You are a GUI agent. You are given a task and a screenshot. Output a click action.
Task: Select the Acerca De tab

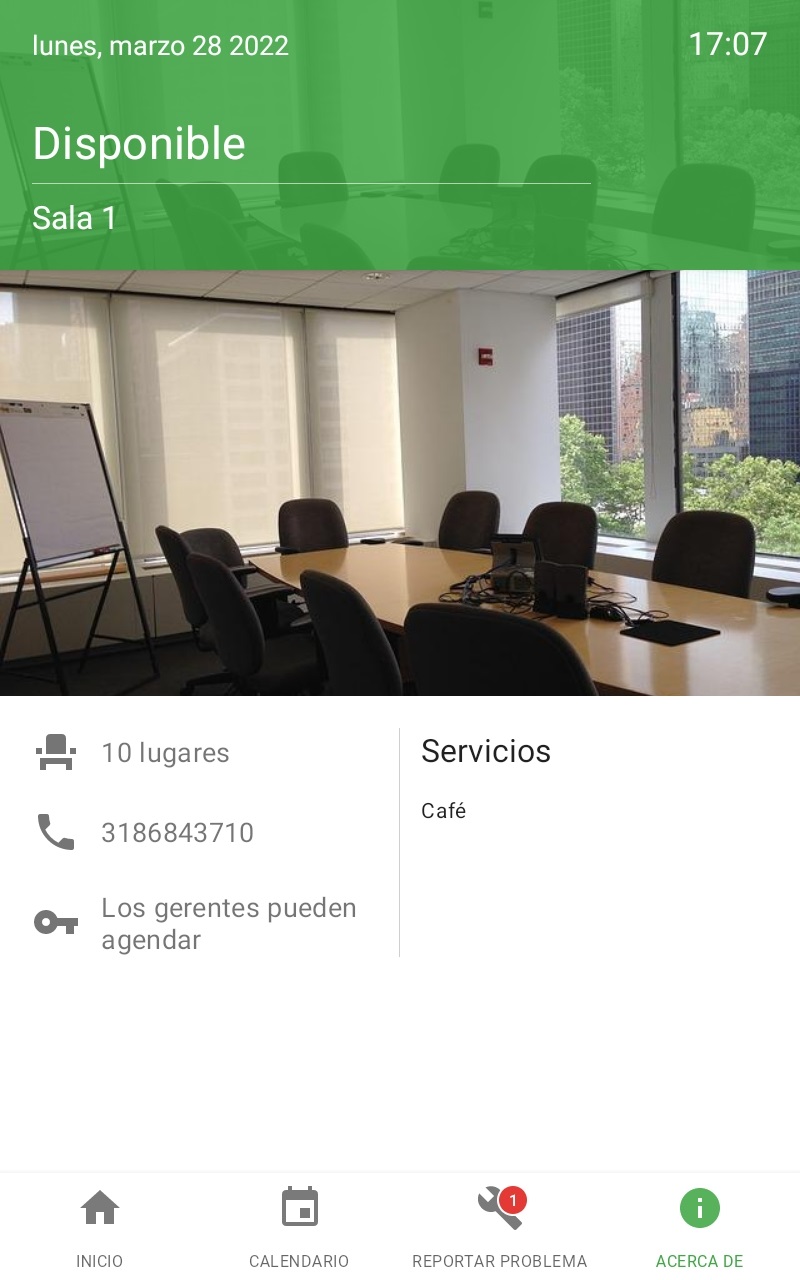pyautogui.click(x=699, y=1226)
